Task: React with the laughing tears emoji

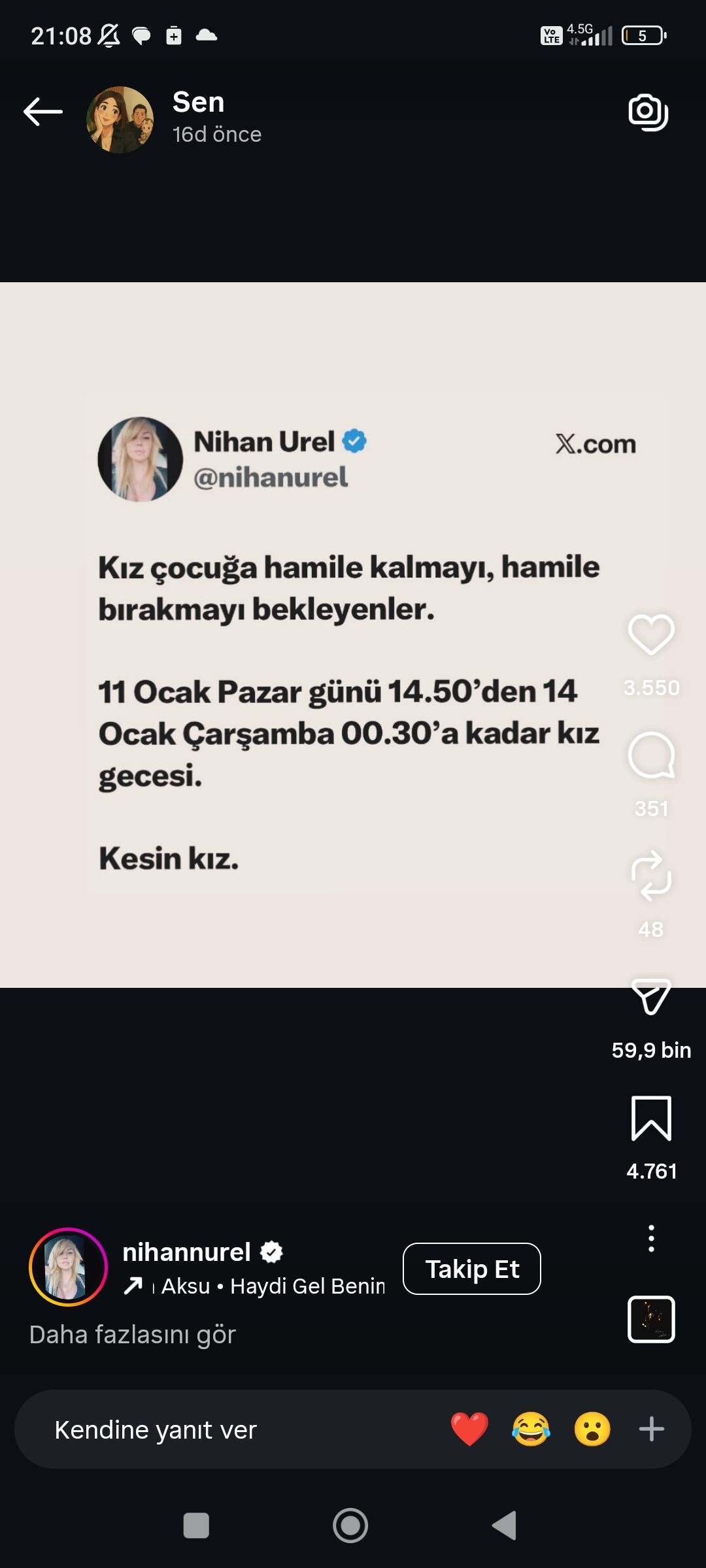Action: 531,1429
